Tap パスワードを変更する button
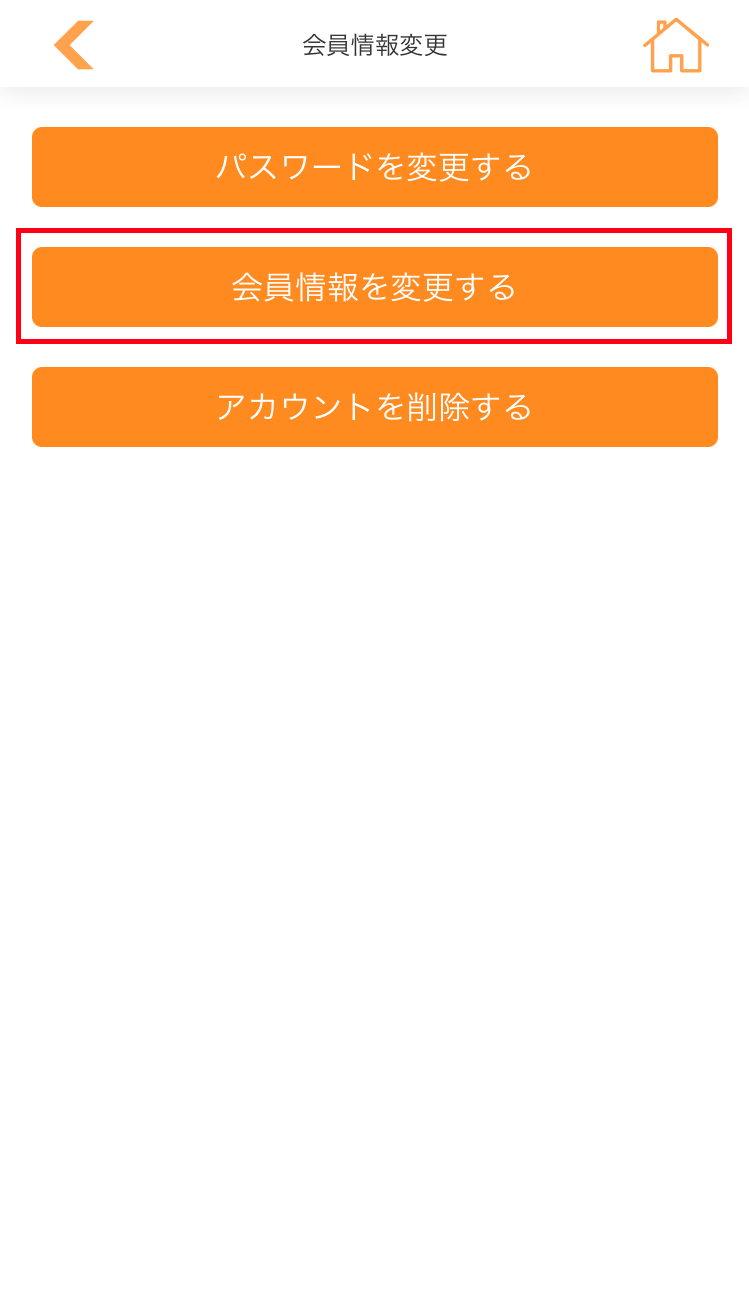The image size is (749, 1289). (x=375, y=167)
